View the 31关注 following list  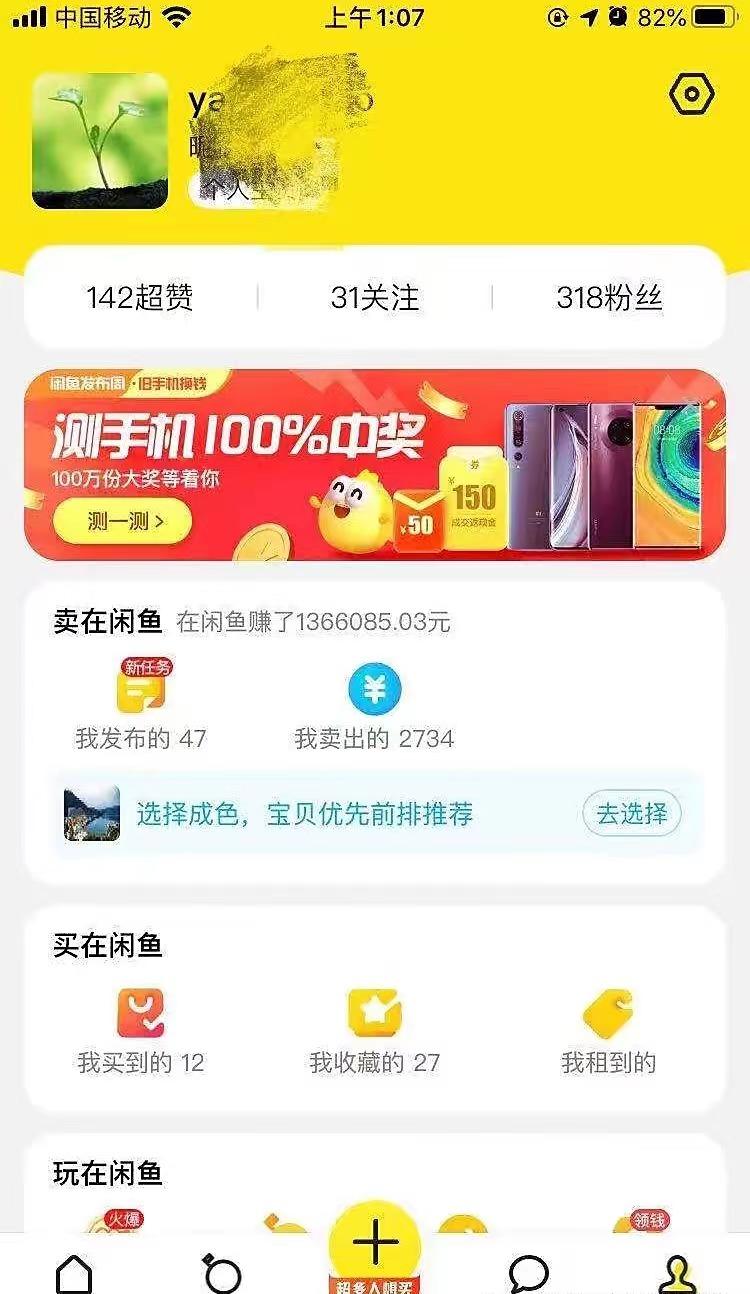point(375,297)
